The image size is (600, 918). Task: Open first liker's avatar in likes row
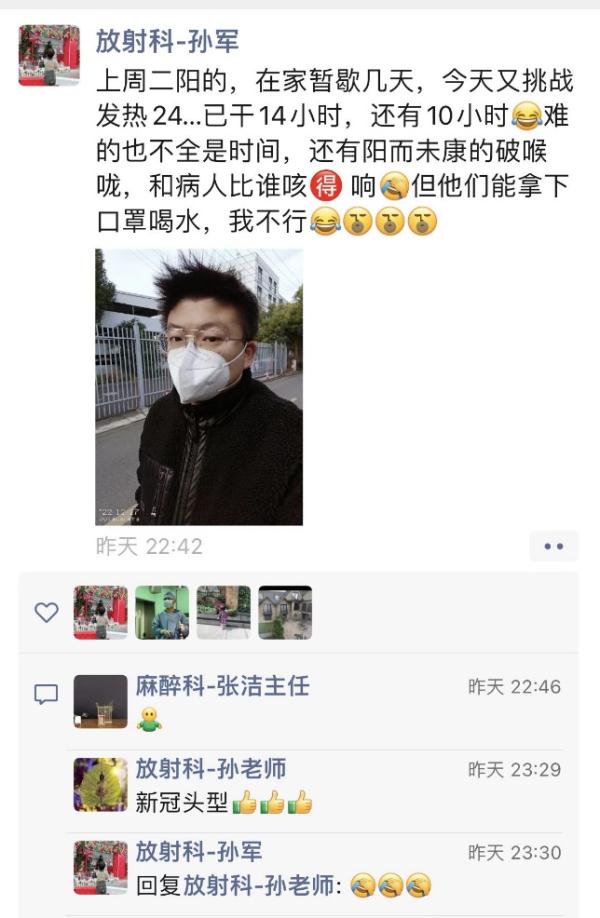pos(100,612)
